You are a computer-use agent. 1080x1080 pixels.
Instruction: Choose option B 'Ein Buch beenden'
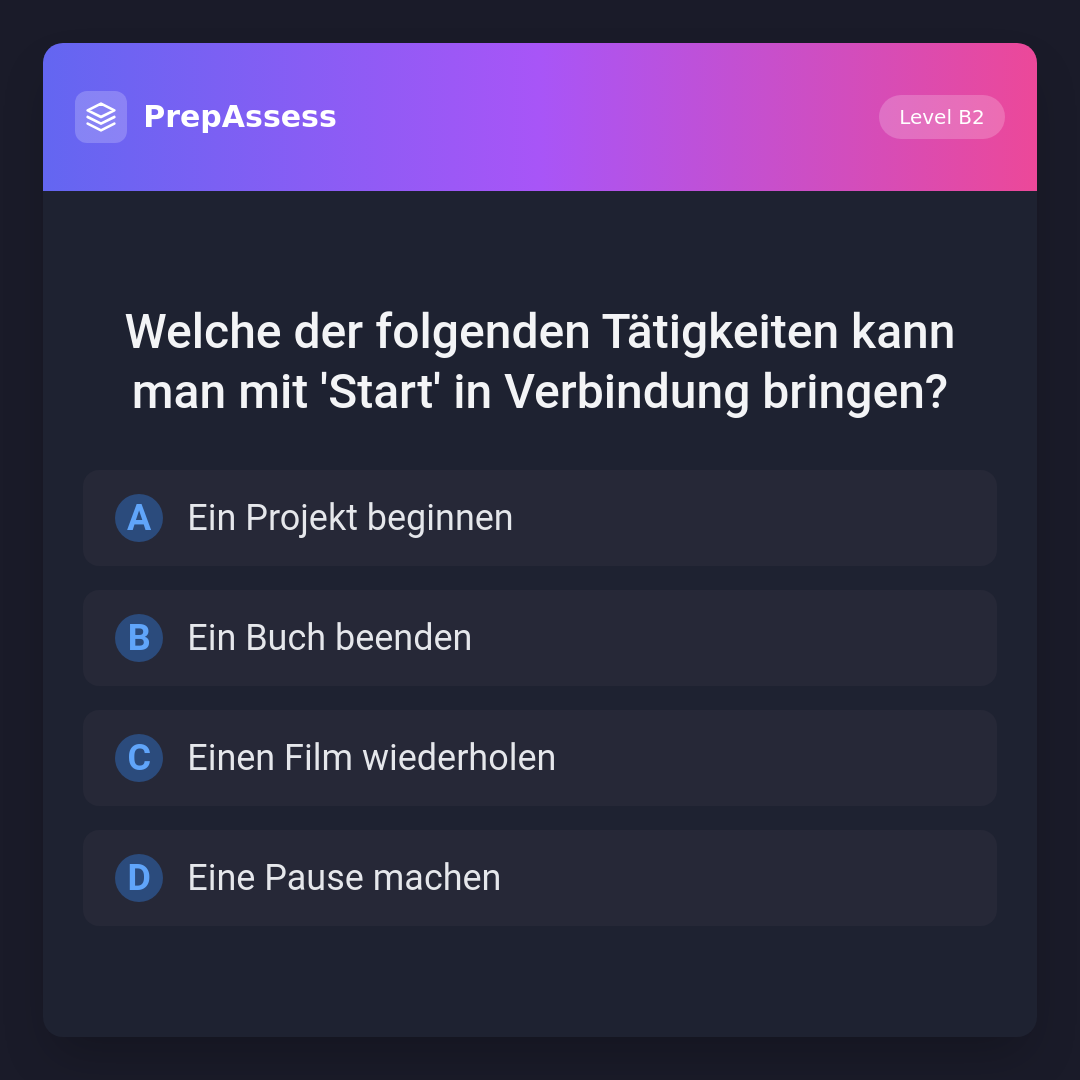[540, 638]
